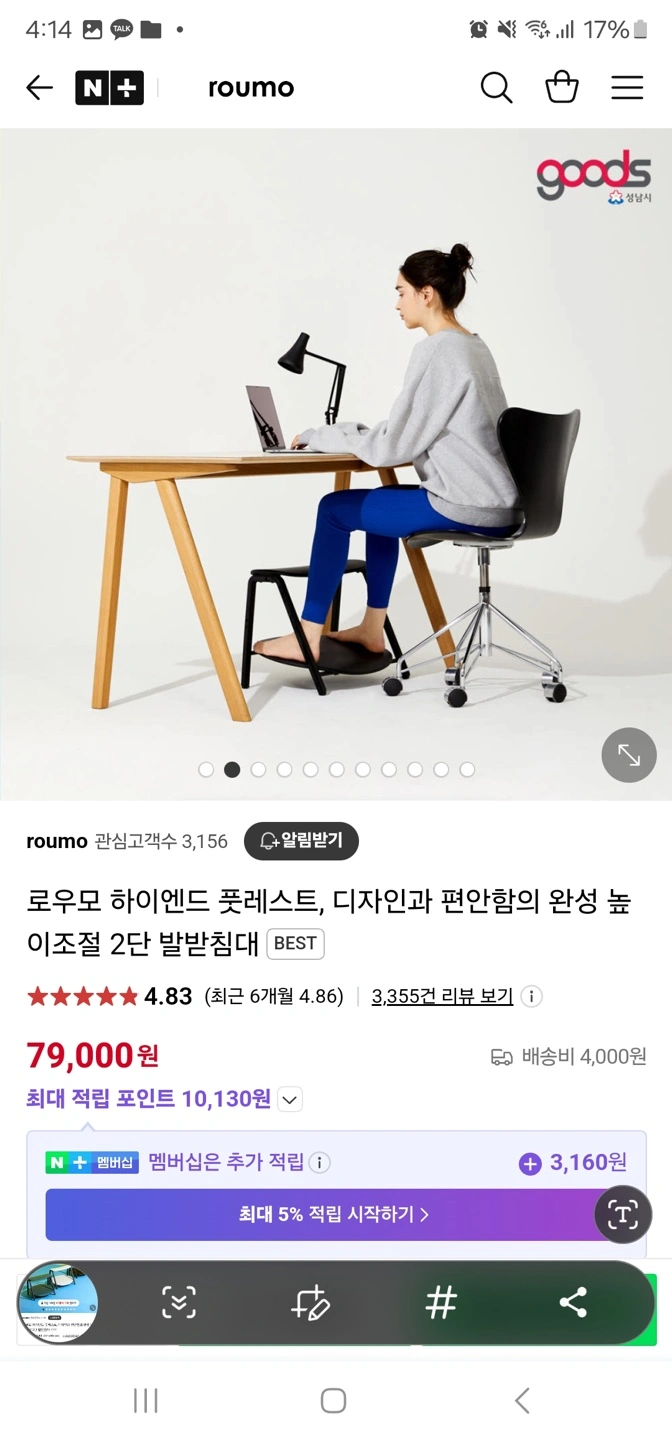Screen dimensions: 672x1440
Task: Open the shopping cart
Action: [562, 87]
